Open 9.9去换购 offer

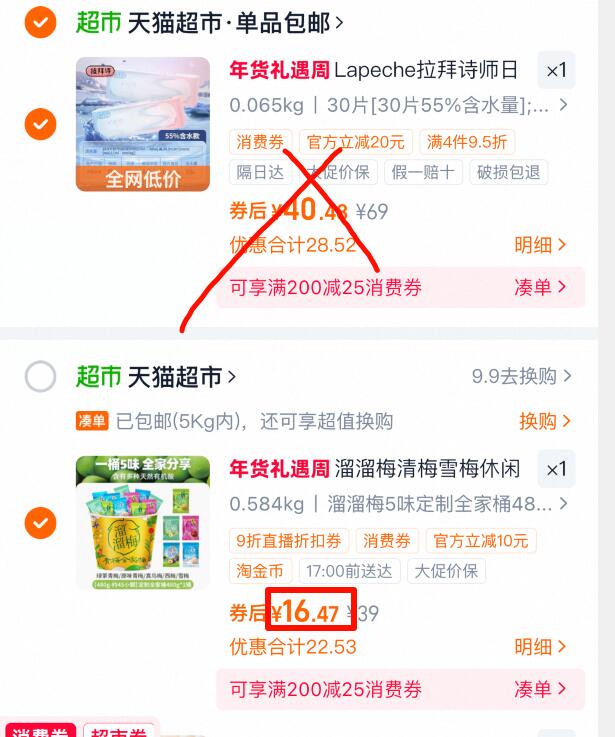521,376
